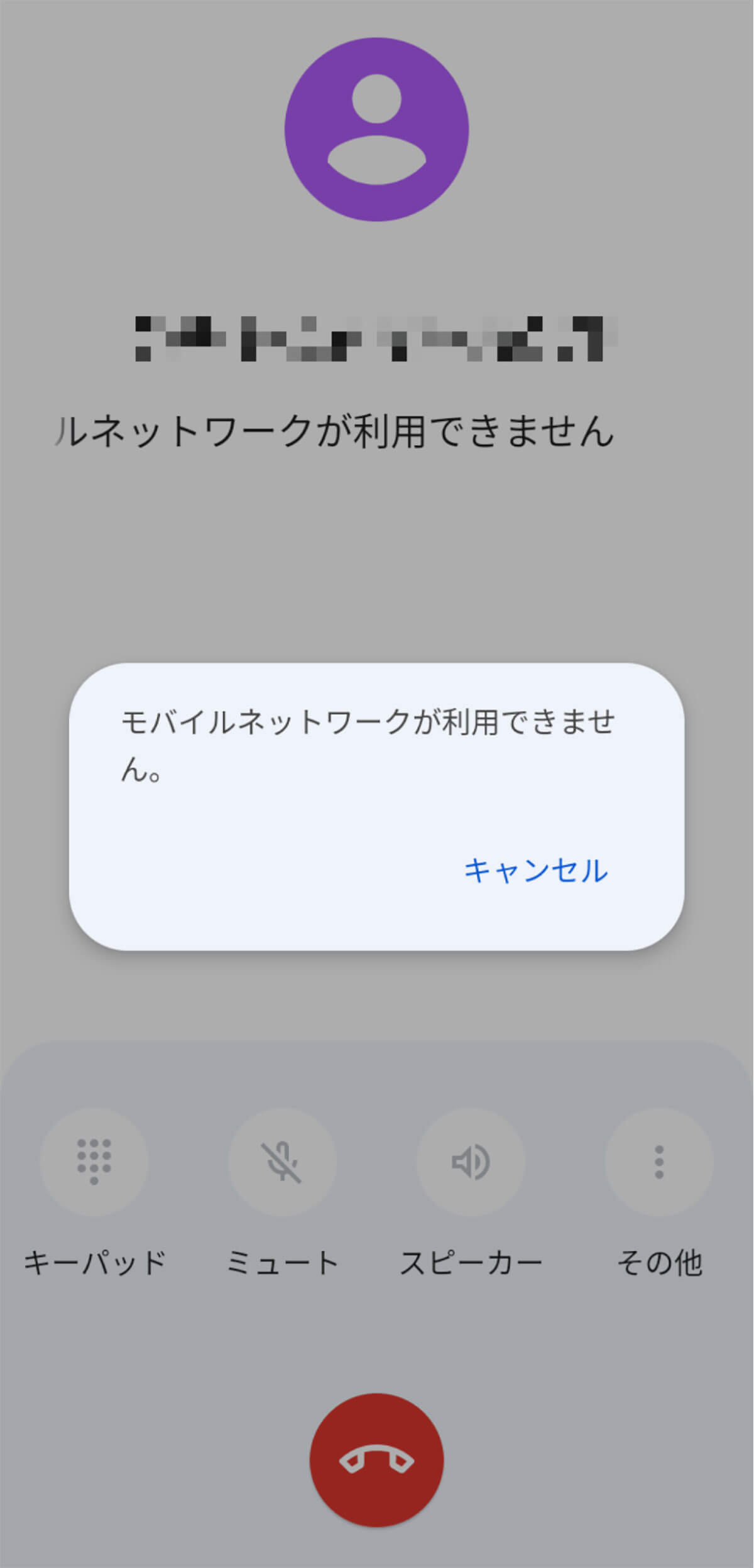Open the キーパッド dial pad
The width and height of the screenshot is (754, 1568).
click(x=94, y=1162)
